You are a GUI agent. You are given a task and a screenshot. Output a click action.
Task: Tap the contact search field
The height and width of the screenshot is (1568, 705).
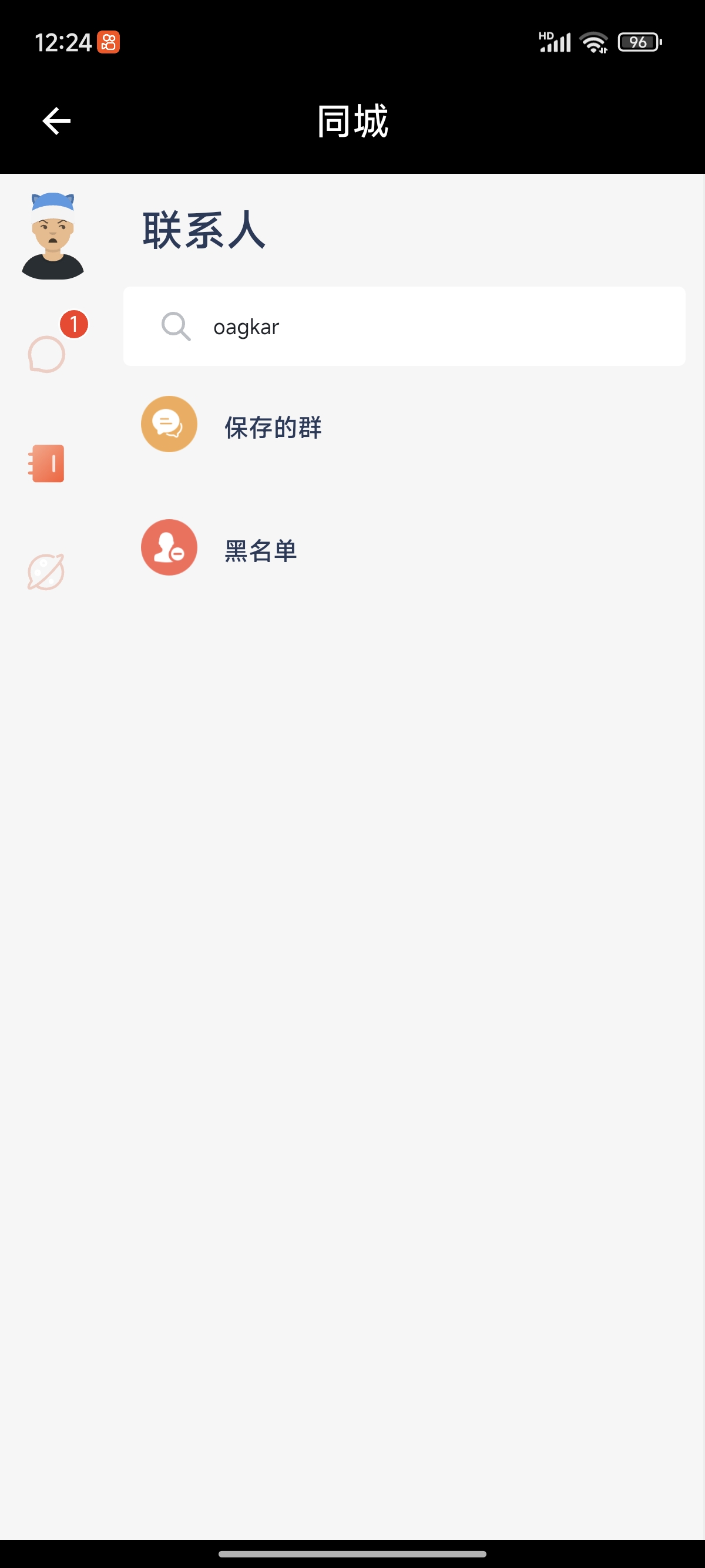404,327
